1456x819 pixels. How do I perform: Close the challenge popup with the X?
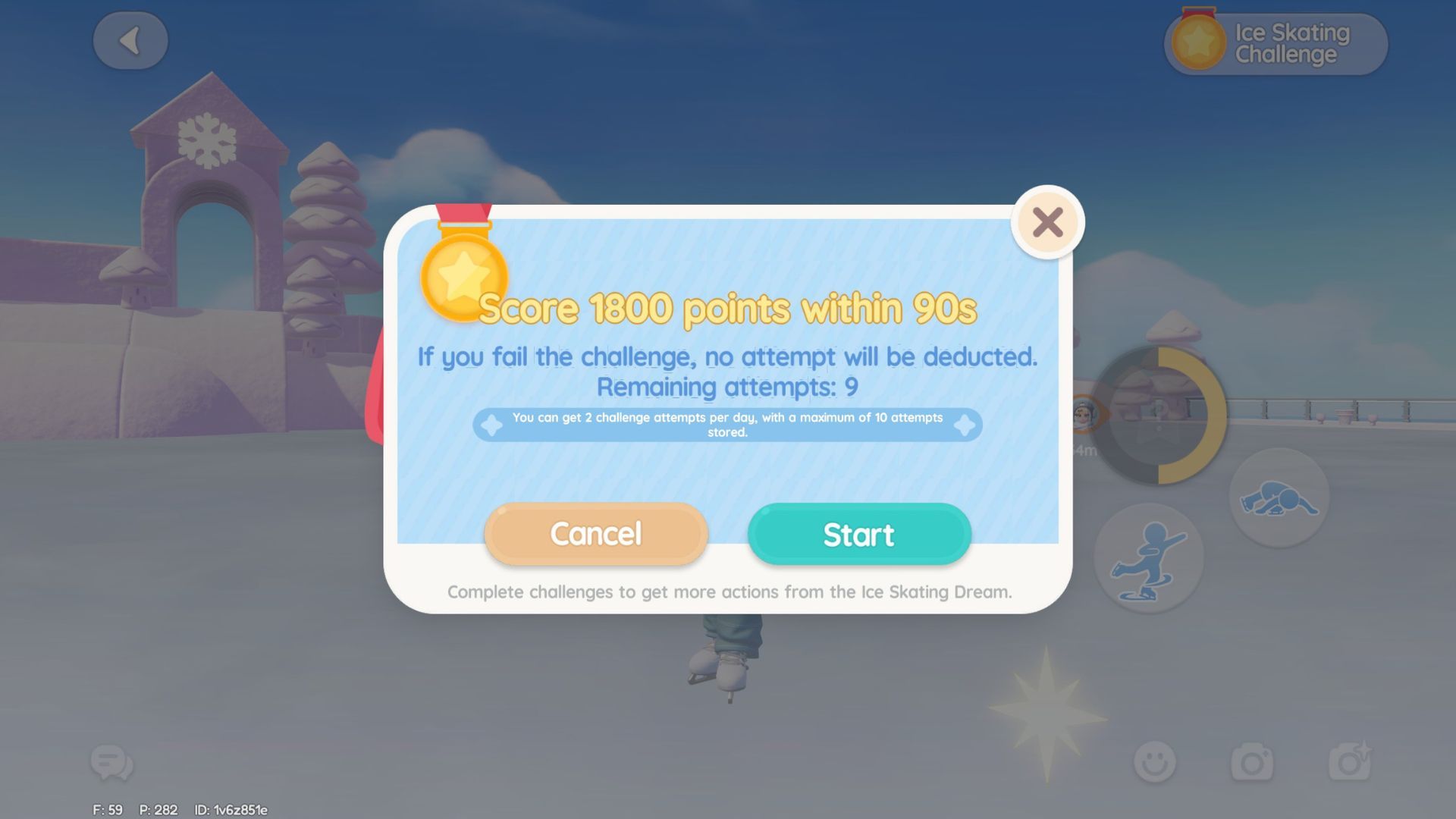1047,222
